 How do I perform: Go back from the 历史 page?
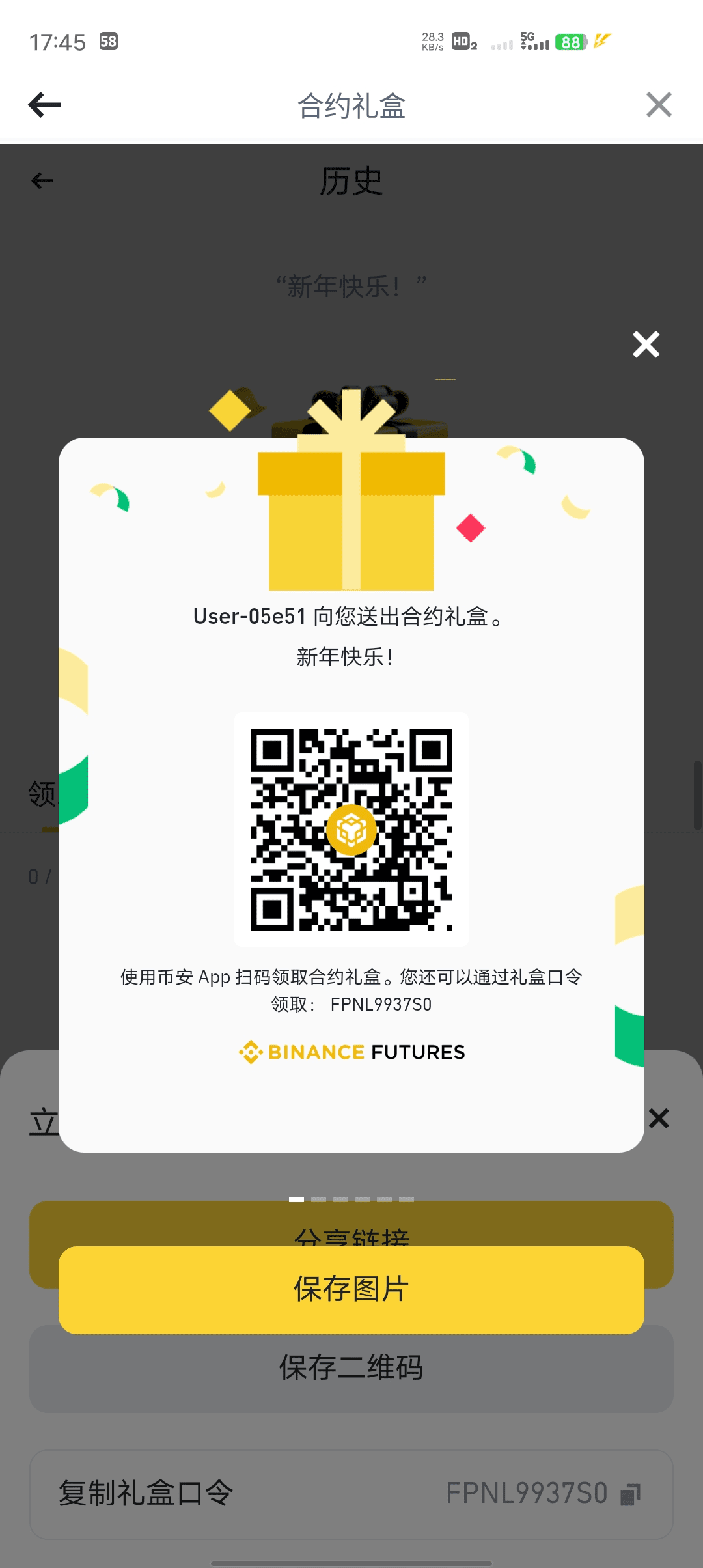tap(42, 181)
